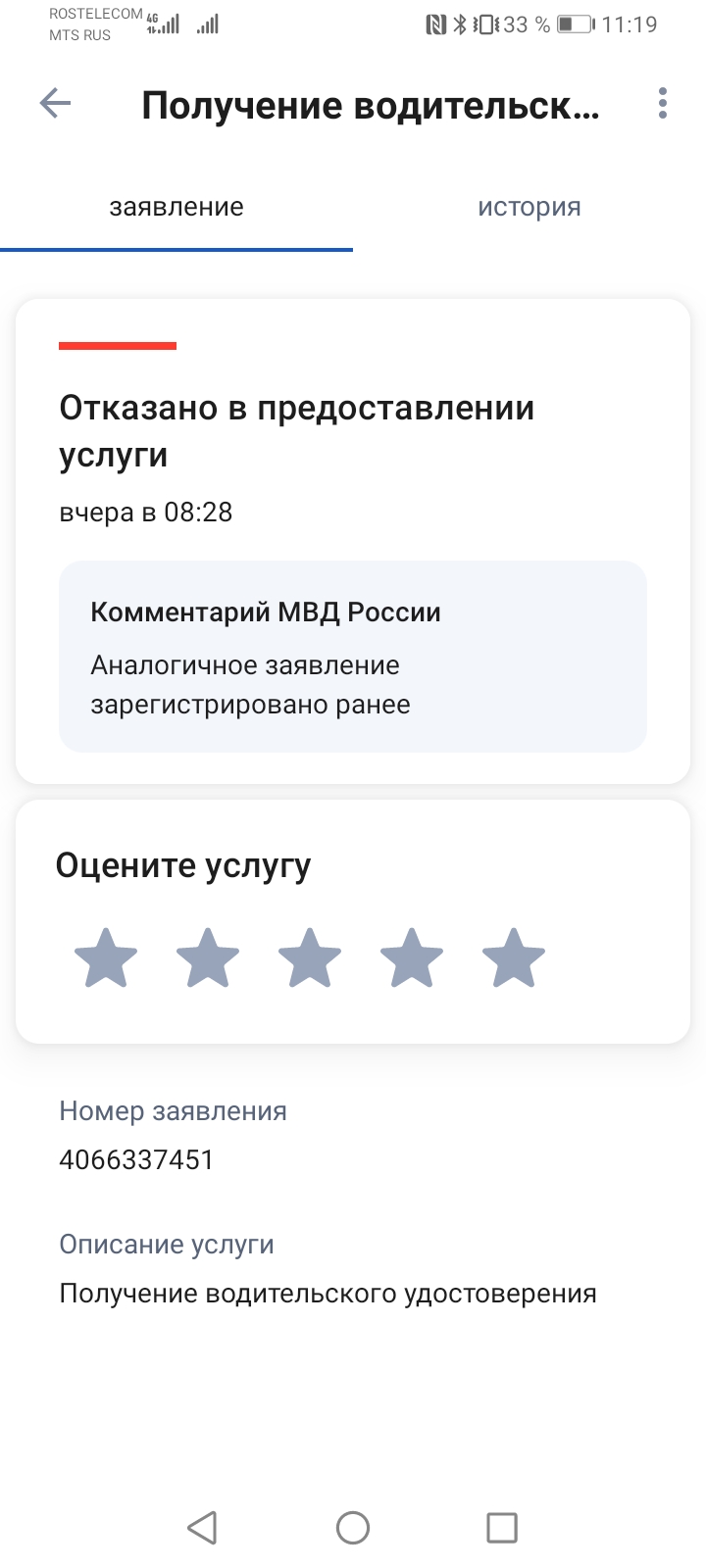The height and width of the screenshot is (1568, 706).
Task: Give the service three stars
Action: coord(310,958)
